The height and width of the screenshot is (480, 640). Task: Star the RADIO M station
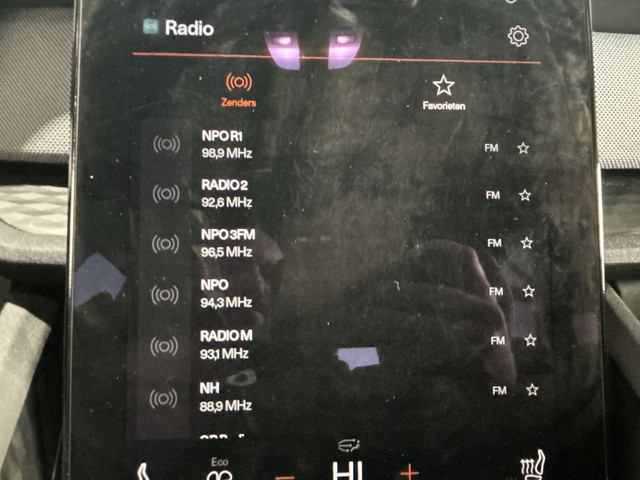point(530,340)
